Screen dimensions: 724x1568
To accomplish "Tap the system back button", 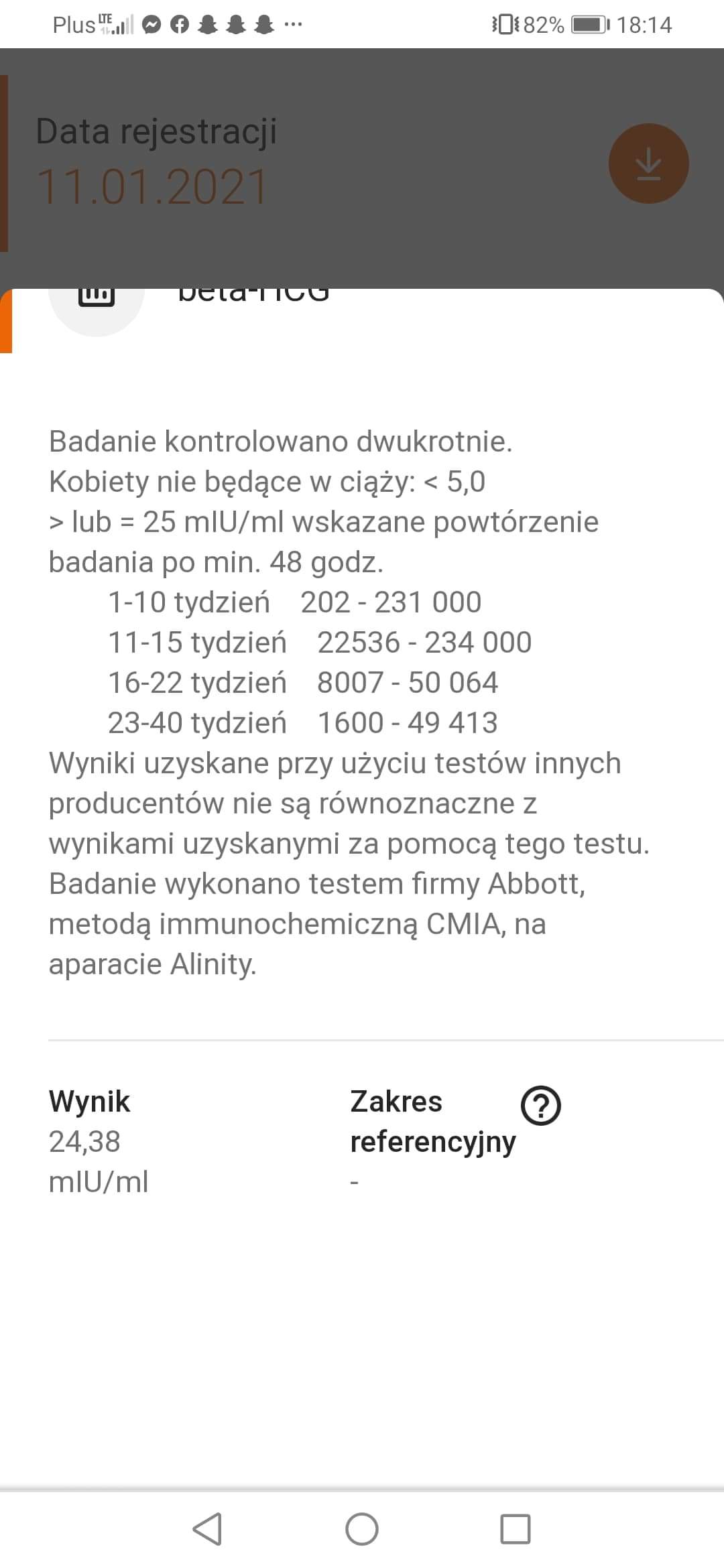I will coord(207,1529).
